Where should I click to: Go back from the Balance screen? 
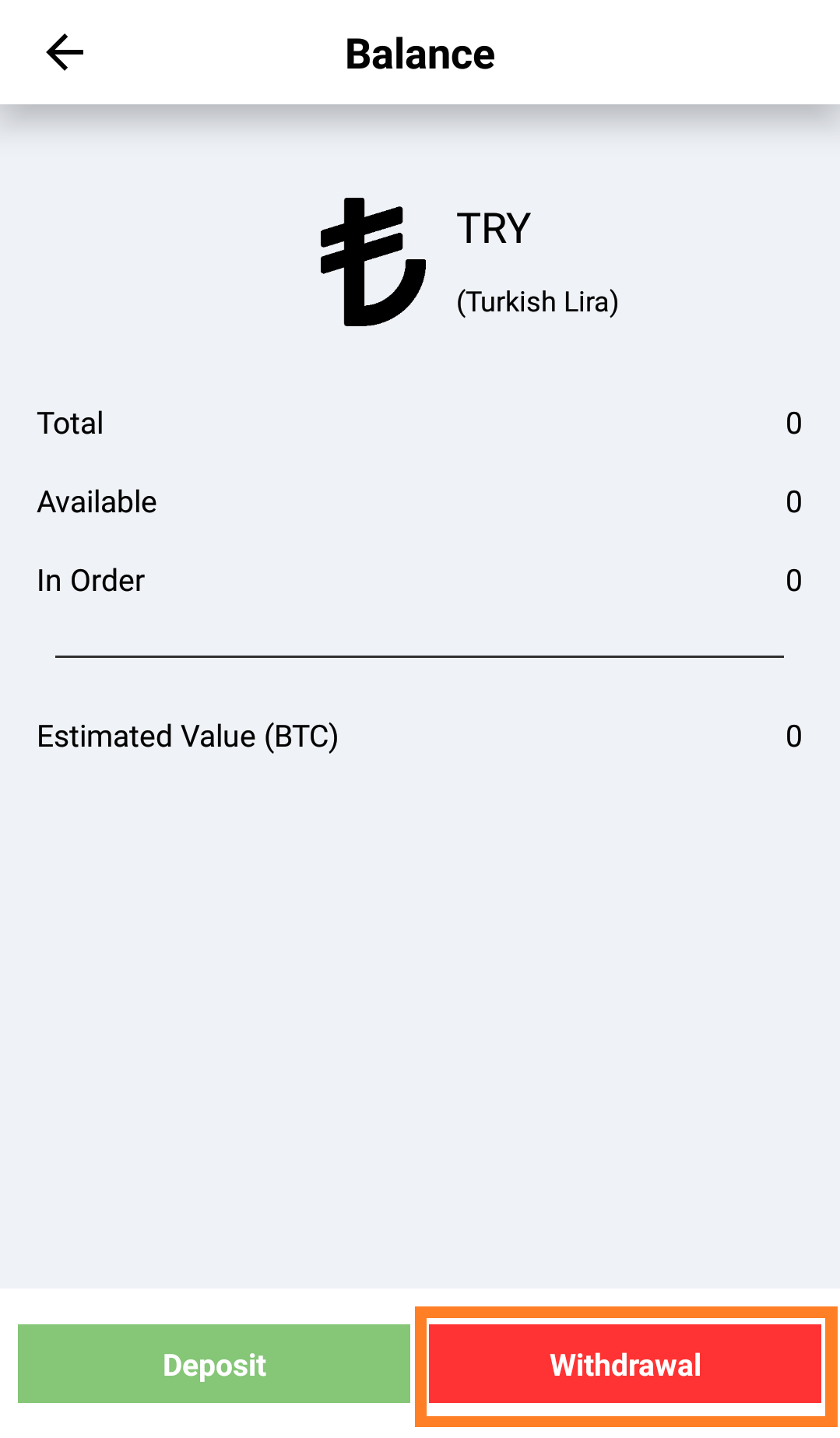tap(65, 53)
